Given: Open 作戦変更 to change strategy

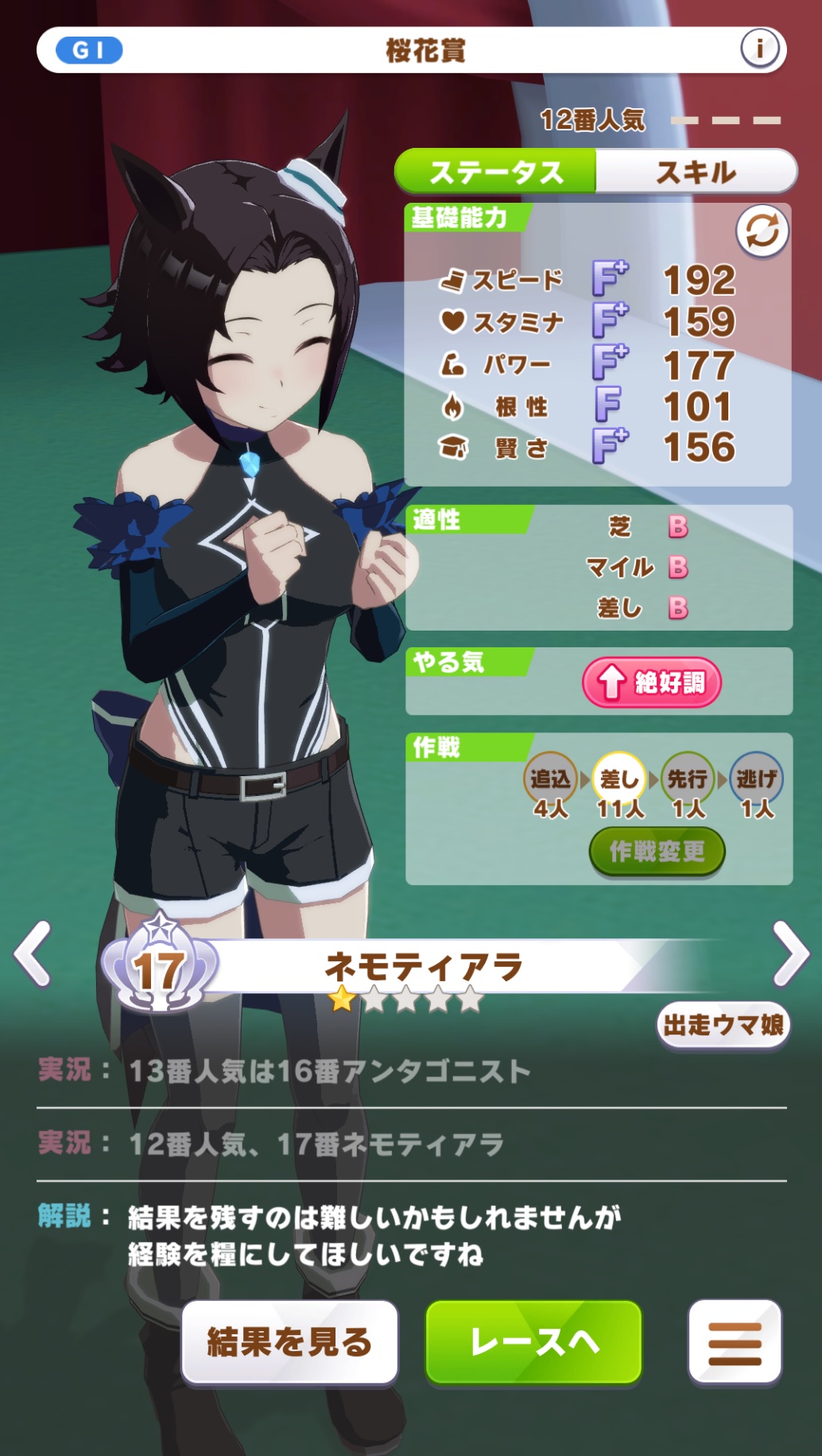Looking at the screenshot, I should (x=657, y=852).
